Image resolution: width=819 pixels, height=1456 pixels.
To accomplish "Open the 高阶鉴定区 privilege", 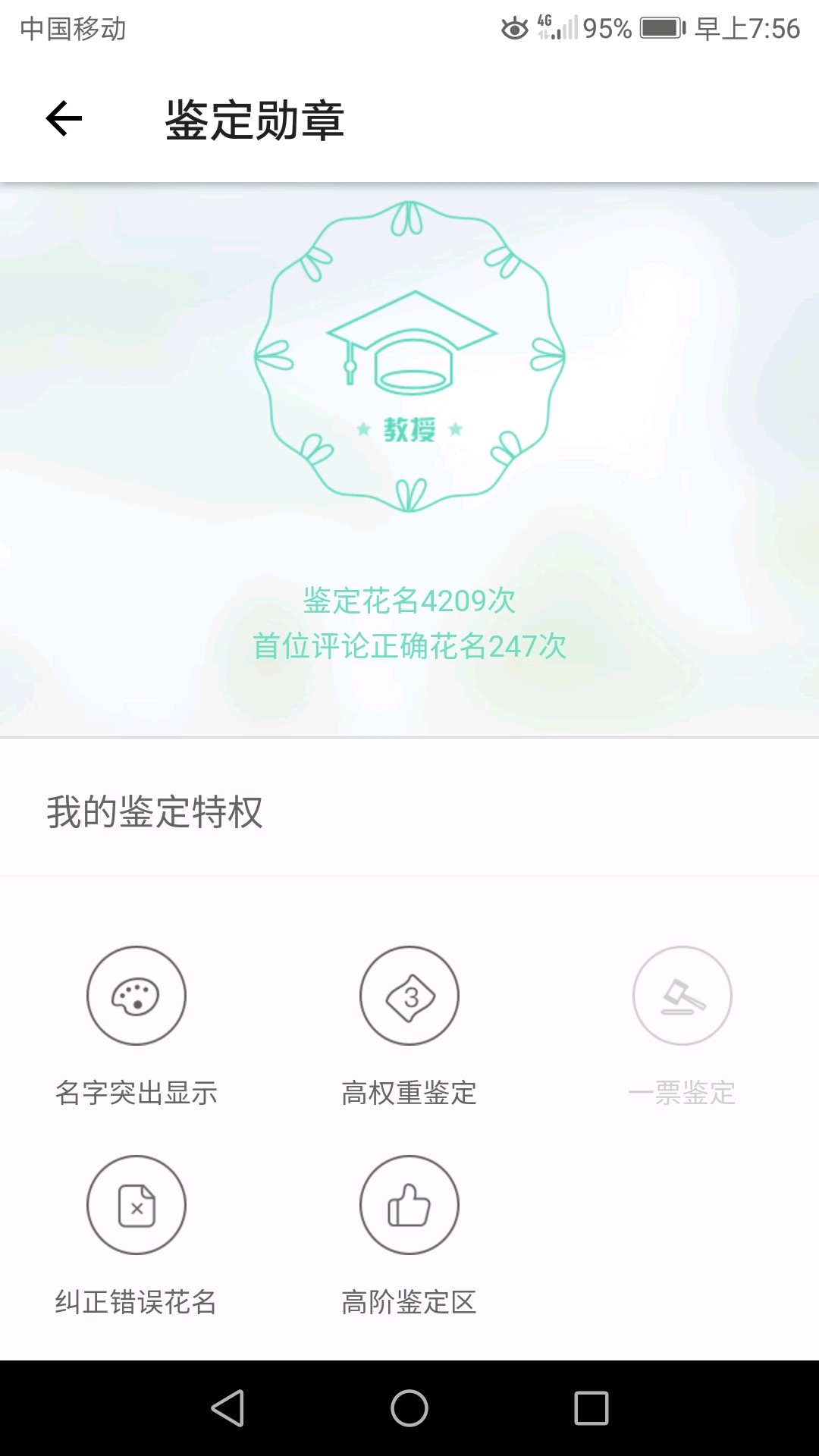I will click(x=409, y=1205).
